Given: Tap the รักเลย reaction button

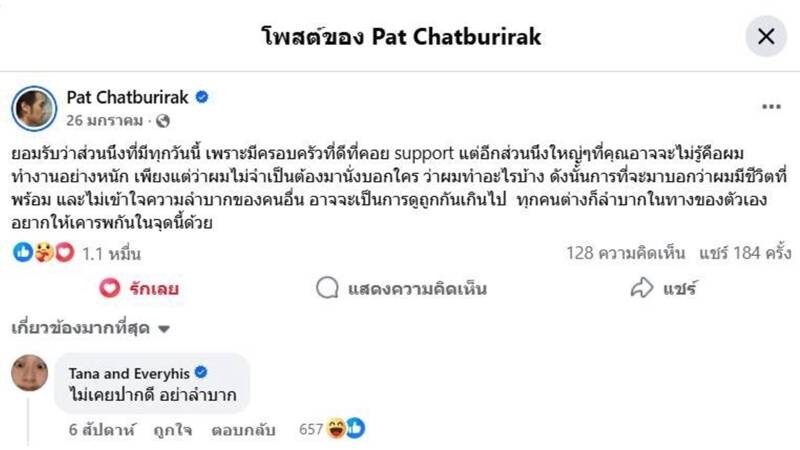Looking at the screenshot, I should [140, 289].
